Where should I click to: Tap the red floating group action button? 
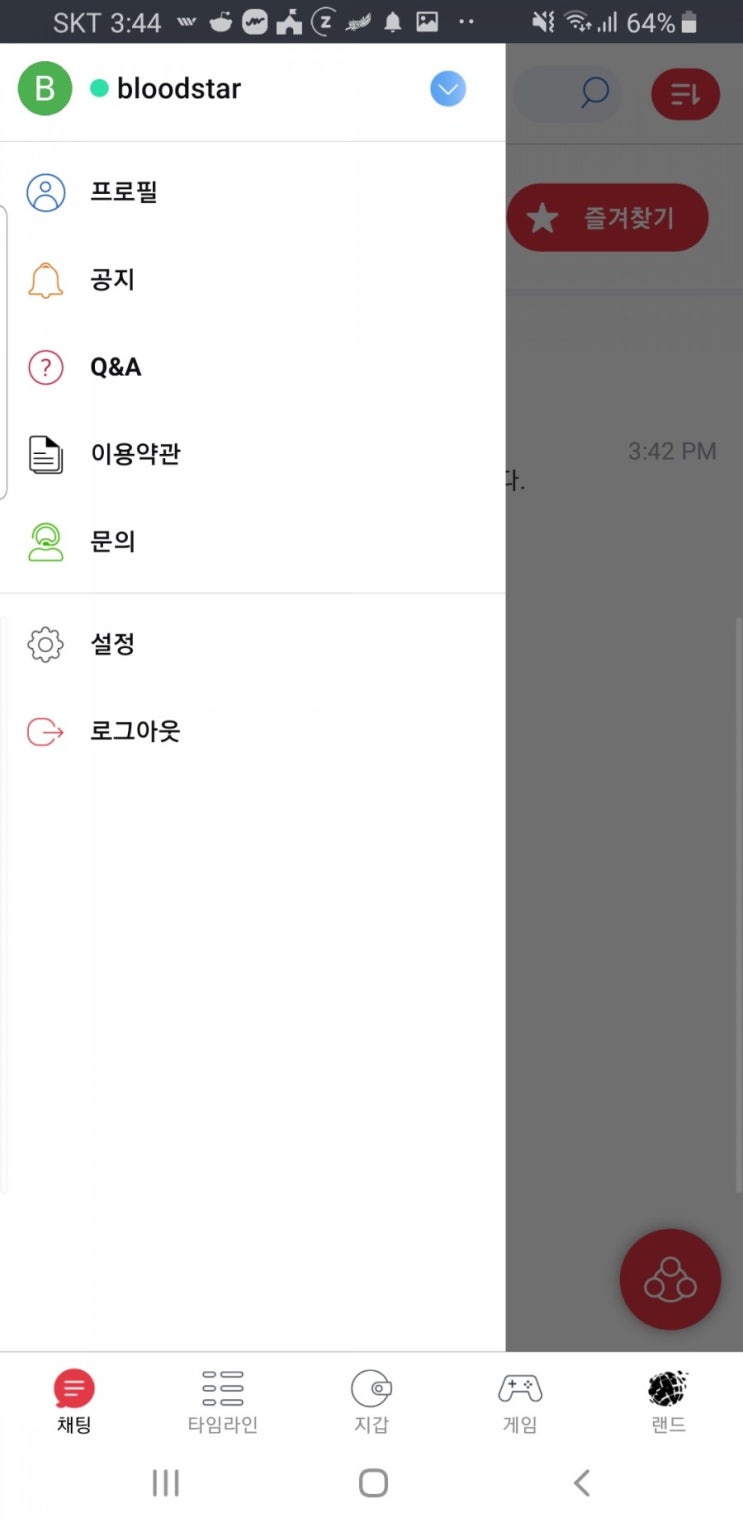coord(670,1280)
